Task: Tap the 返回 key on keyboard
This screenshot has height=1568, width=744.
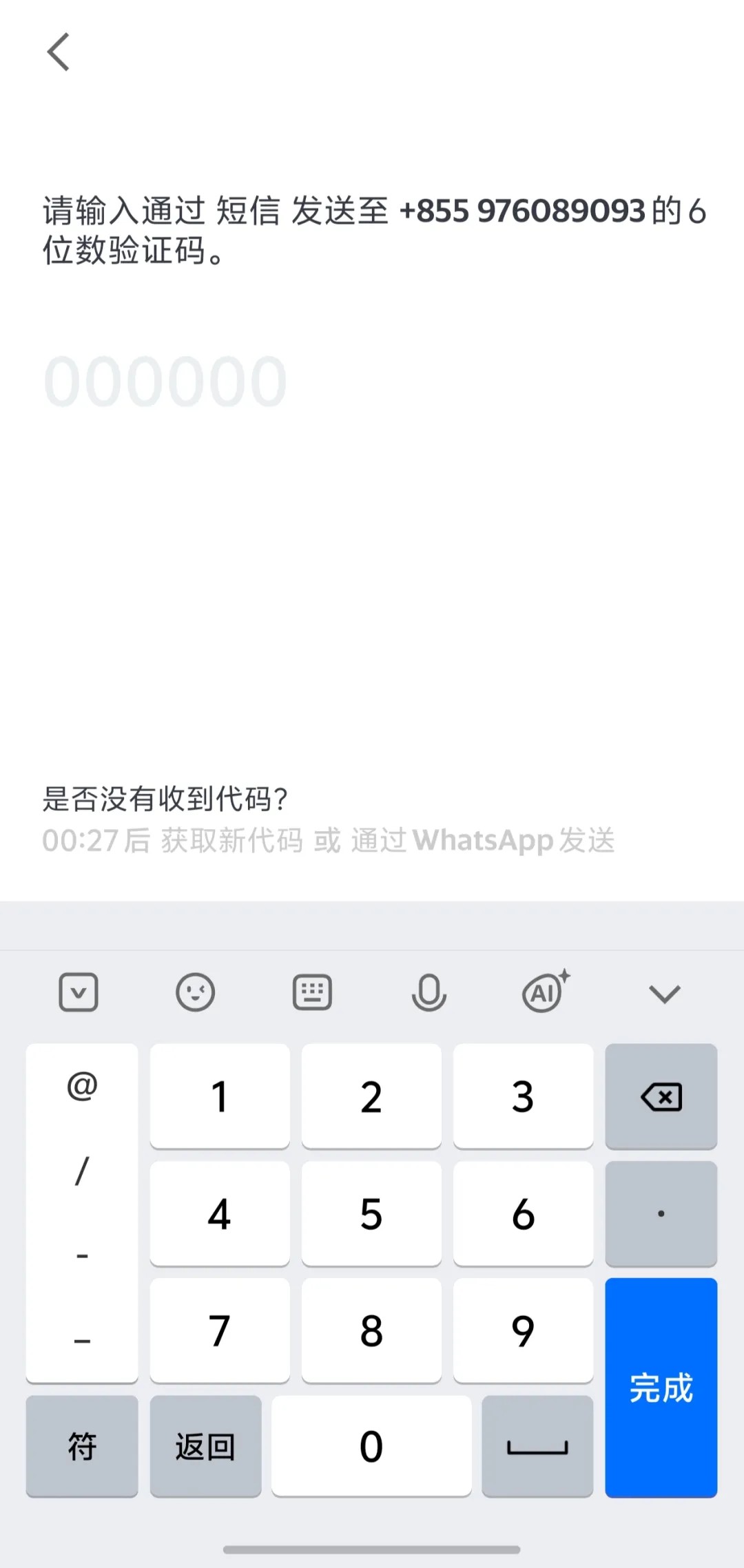Action: click(x=205, y=1446)
